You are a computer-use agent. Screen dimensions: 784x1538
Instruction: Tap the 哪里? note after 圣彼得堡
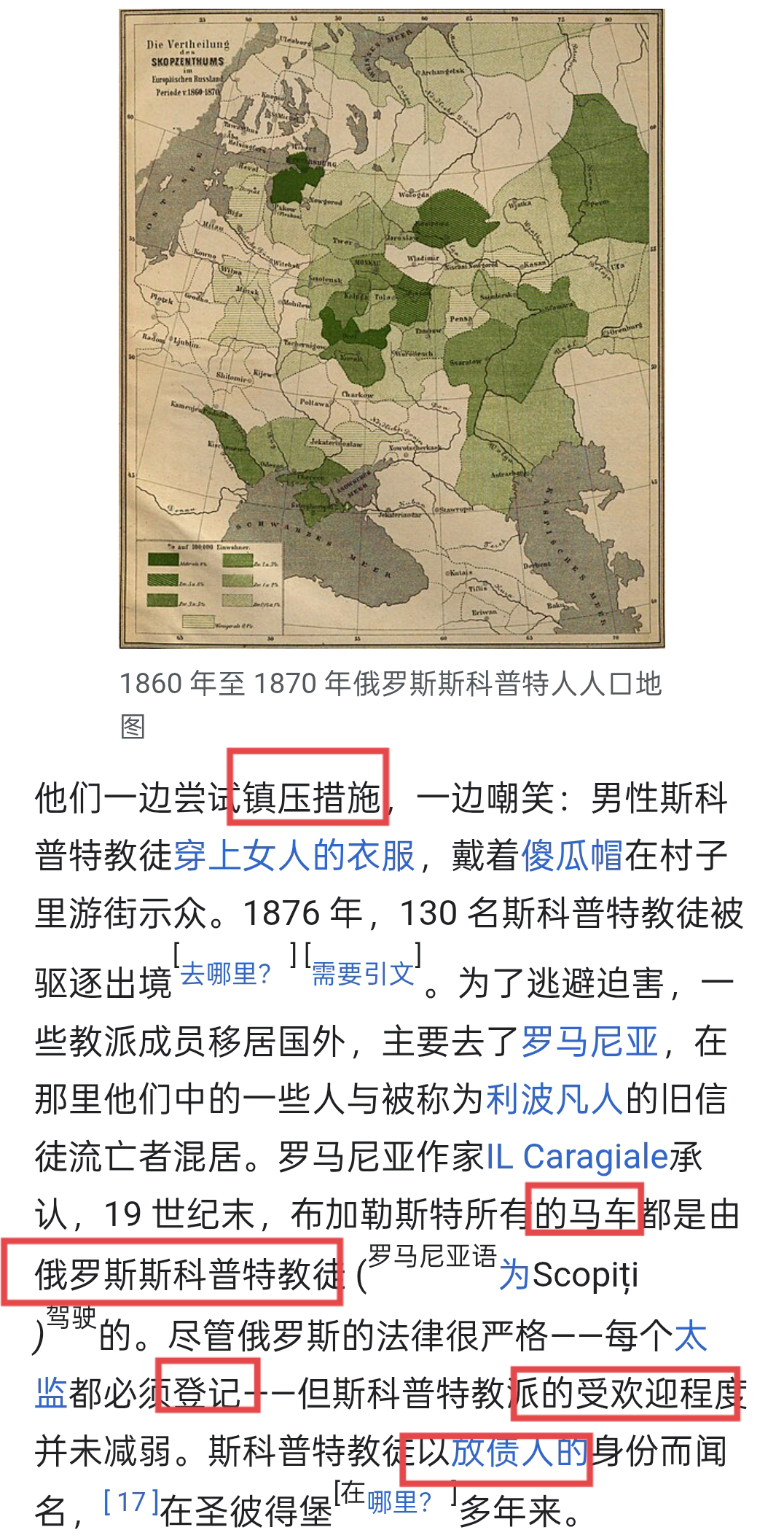tap(399, 1502)
